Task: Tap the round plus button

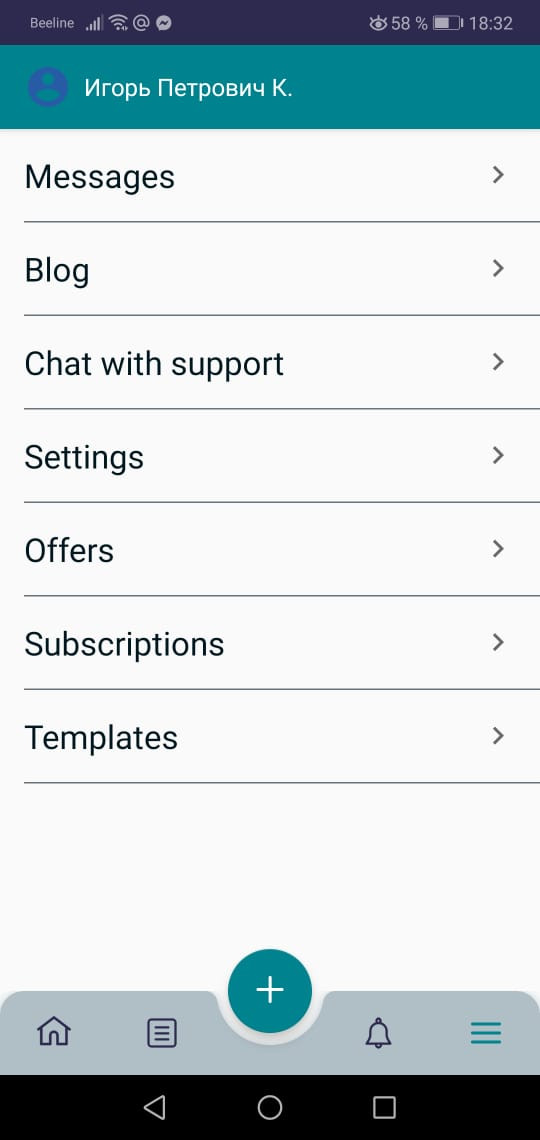Action: (x=270, y=991)
